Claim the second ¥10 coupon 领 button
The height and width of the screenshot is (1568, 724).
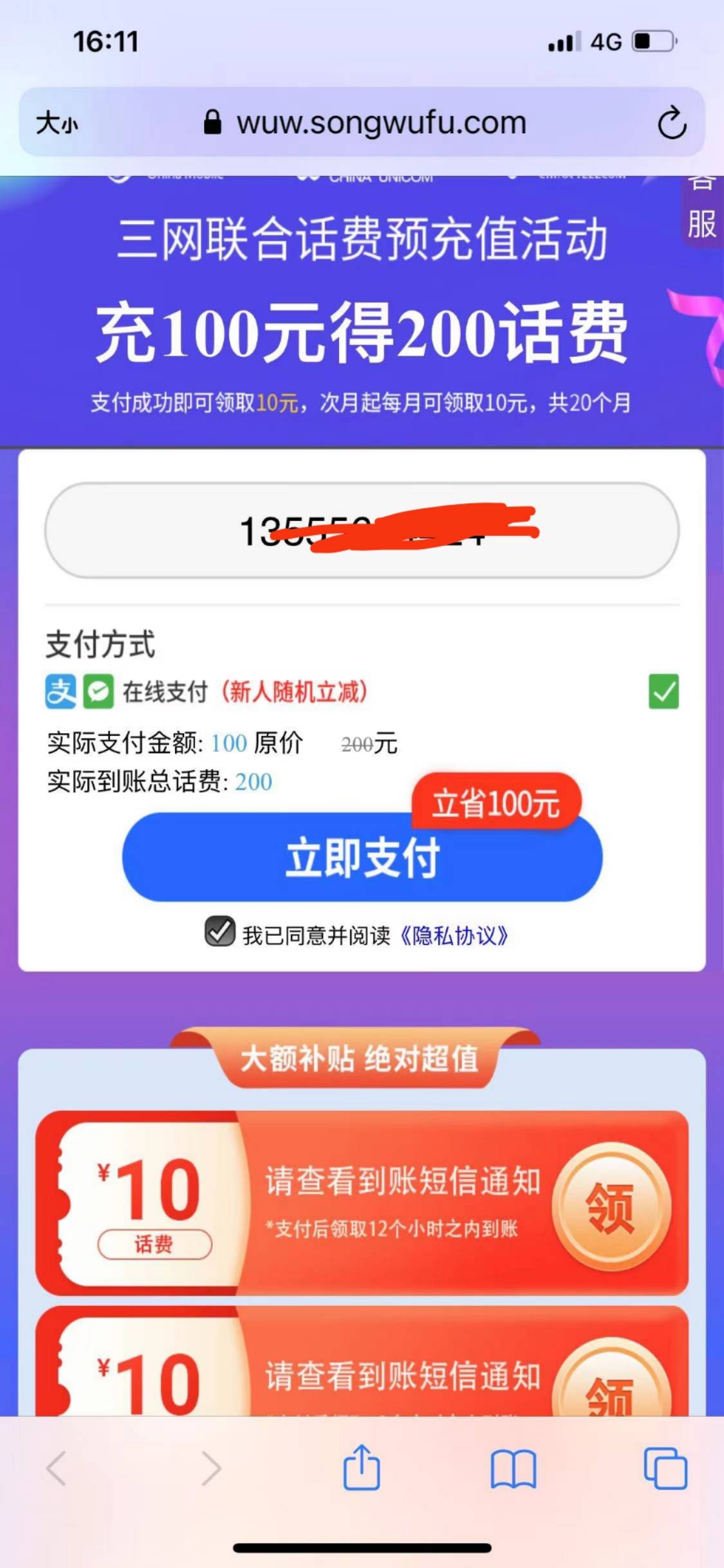tap(611, 1390)
